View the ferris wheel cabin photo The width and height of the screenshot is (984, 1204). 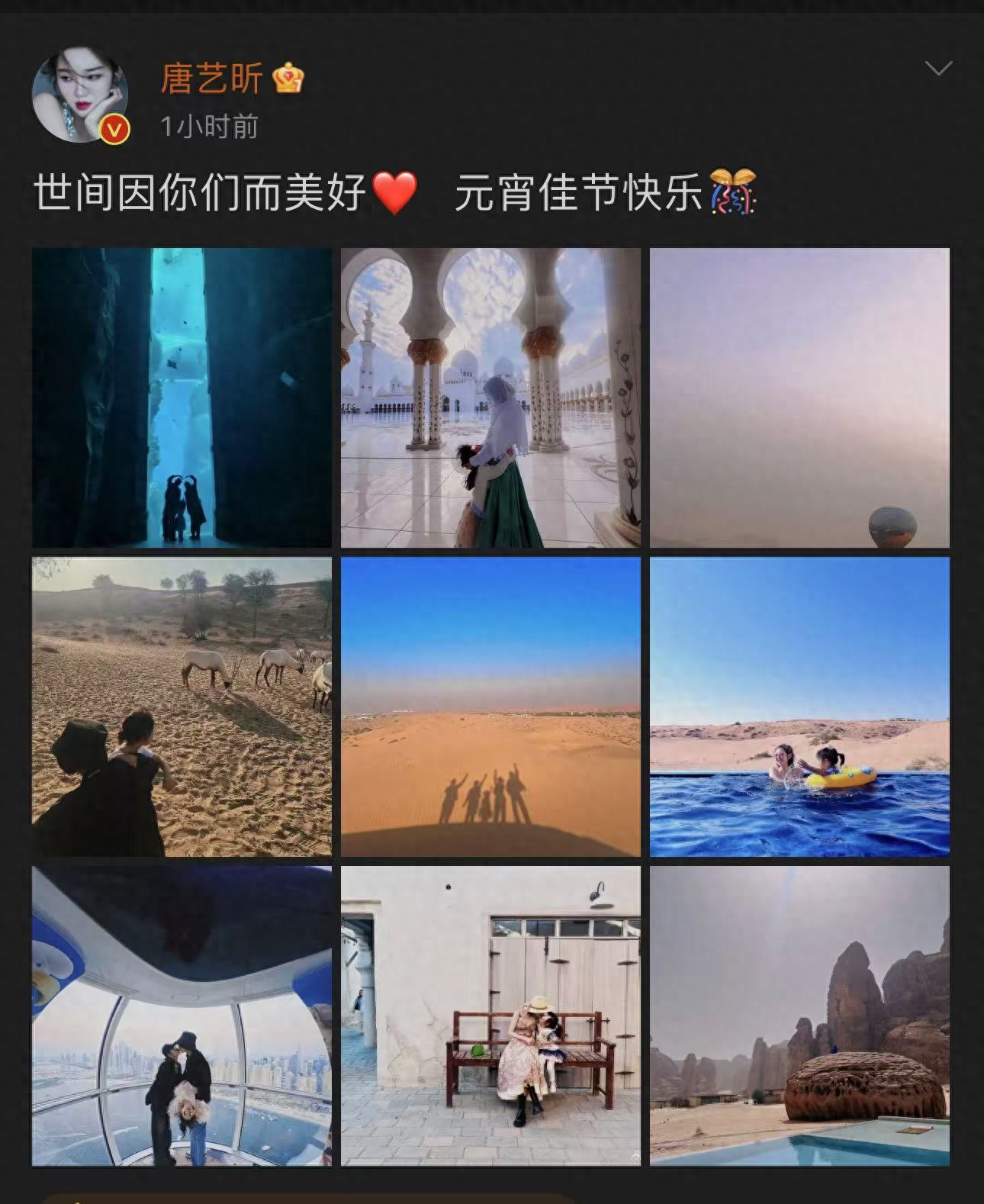point(182,1016)
